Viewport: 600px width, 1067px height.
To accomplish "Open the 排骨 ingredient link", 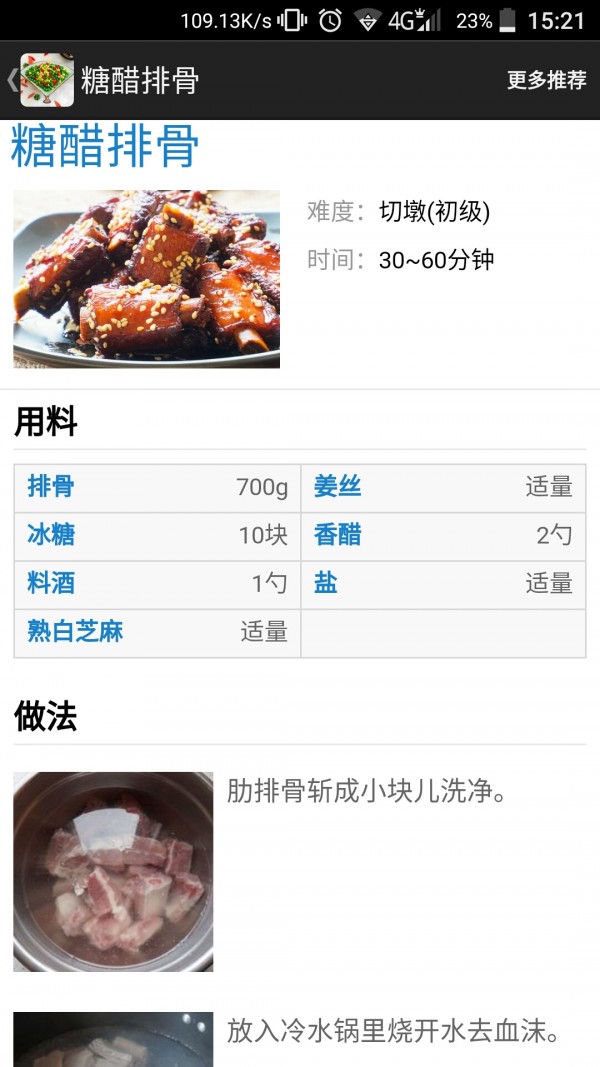I will click(x=51, y=487).
